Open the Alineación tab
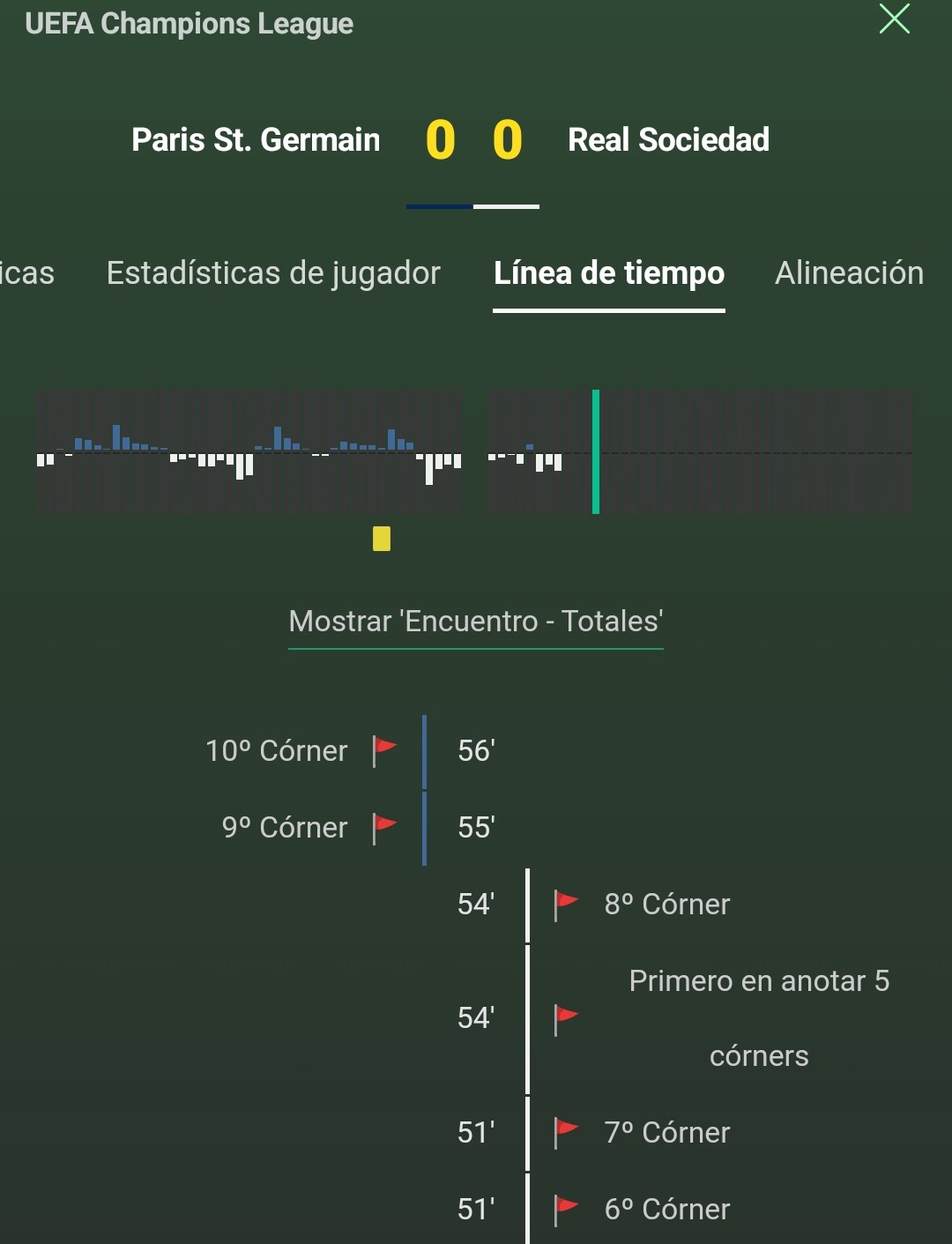Viewport: 952px width, 1244px height. (849, 273)
